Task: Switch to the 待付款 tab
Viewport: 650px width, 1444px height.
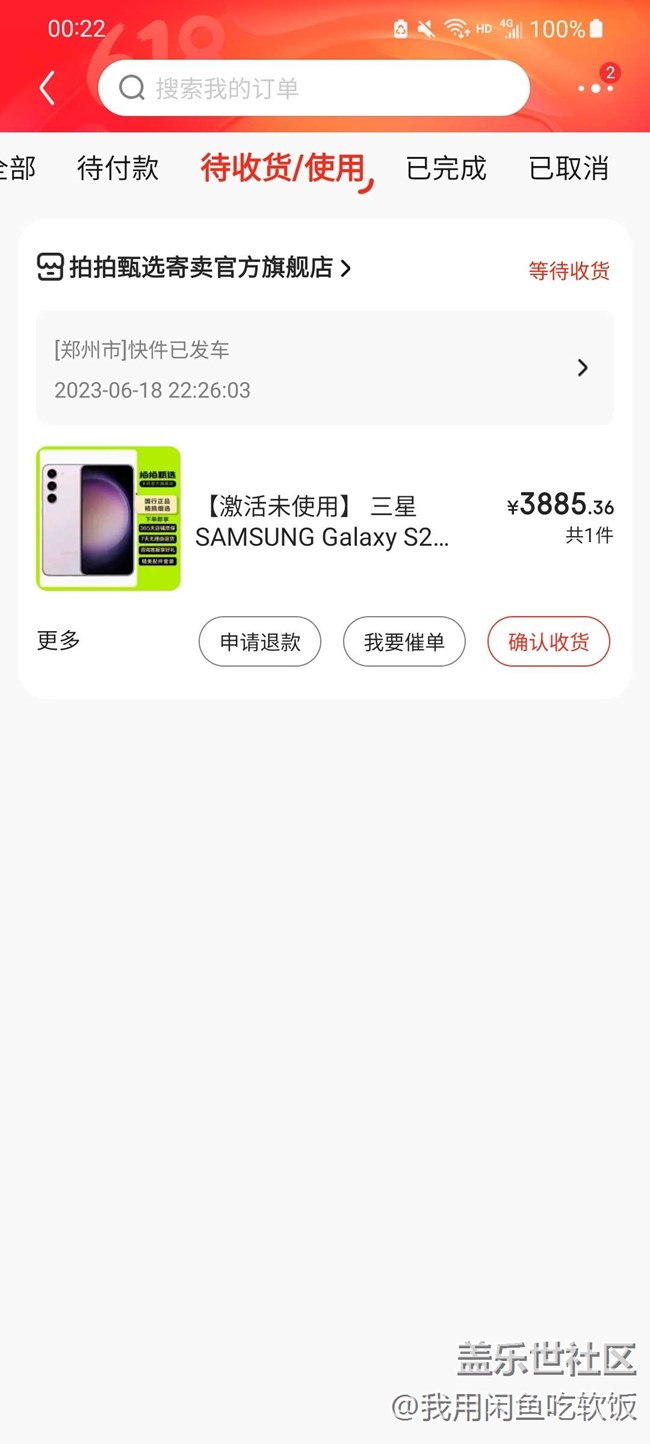Action: (x=118, y=168)
